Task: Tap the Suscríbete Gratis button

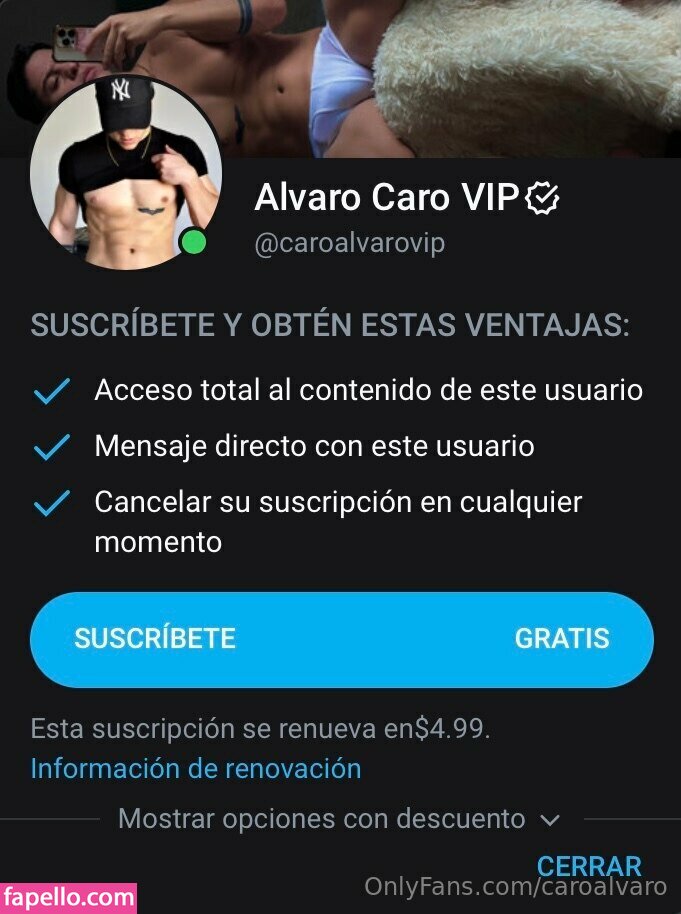Action: click(341, 639)
